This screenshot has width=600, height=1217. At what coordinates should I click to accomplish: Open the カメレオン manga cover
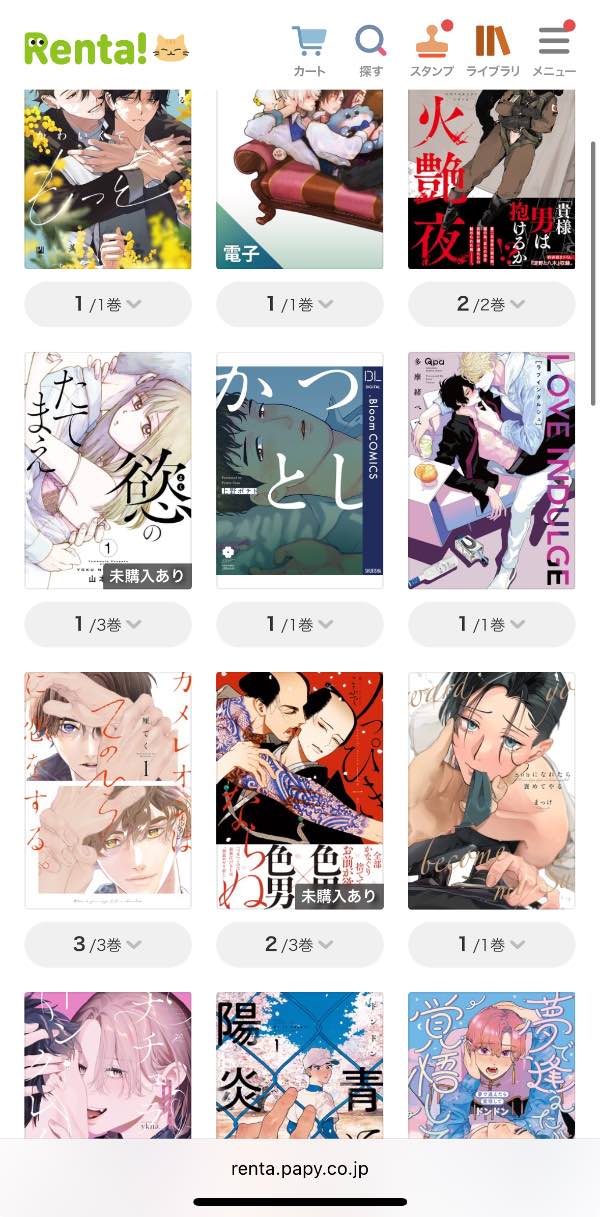coord(108,790)
